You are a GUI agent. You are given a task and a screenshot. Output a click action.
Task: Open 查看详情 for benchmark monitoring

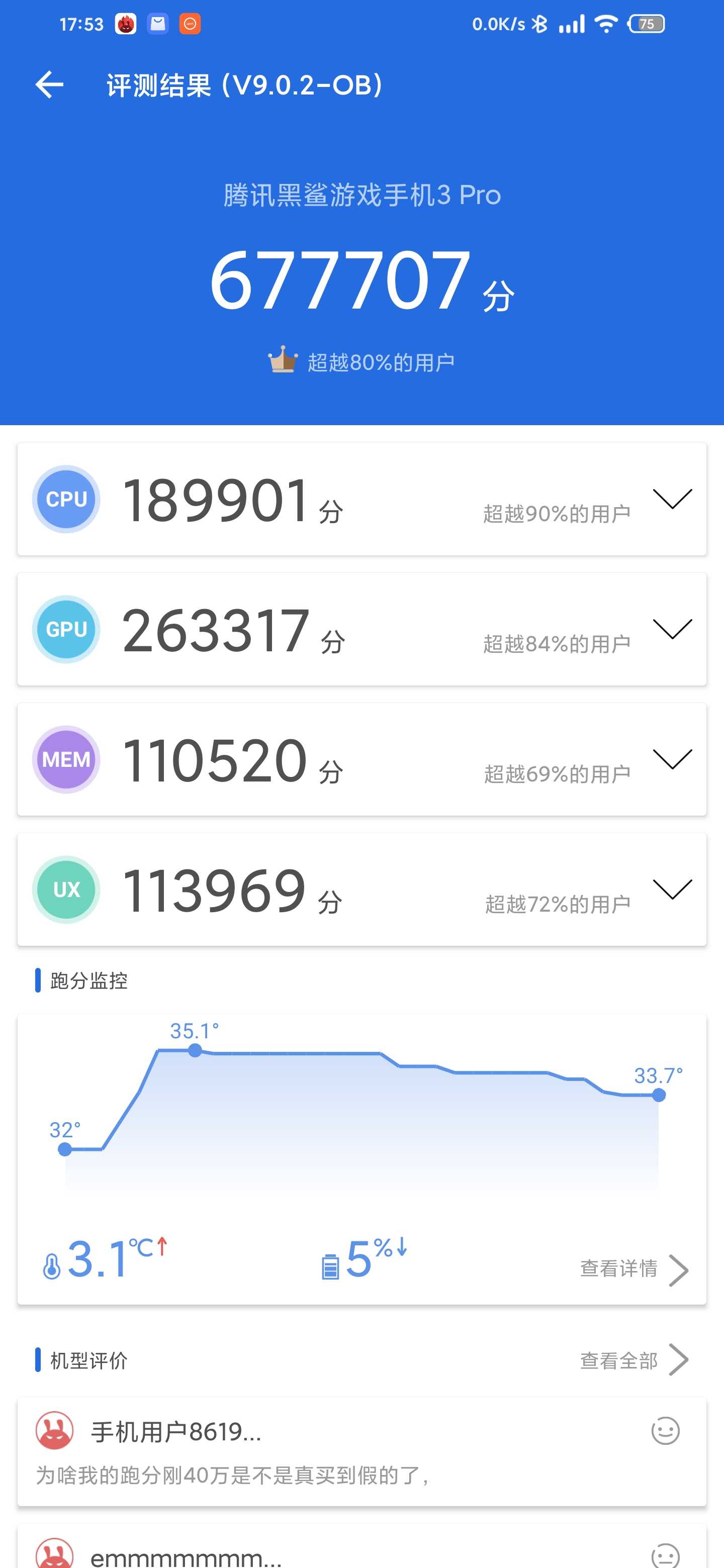[x=634, y=1270]
